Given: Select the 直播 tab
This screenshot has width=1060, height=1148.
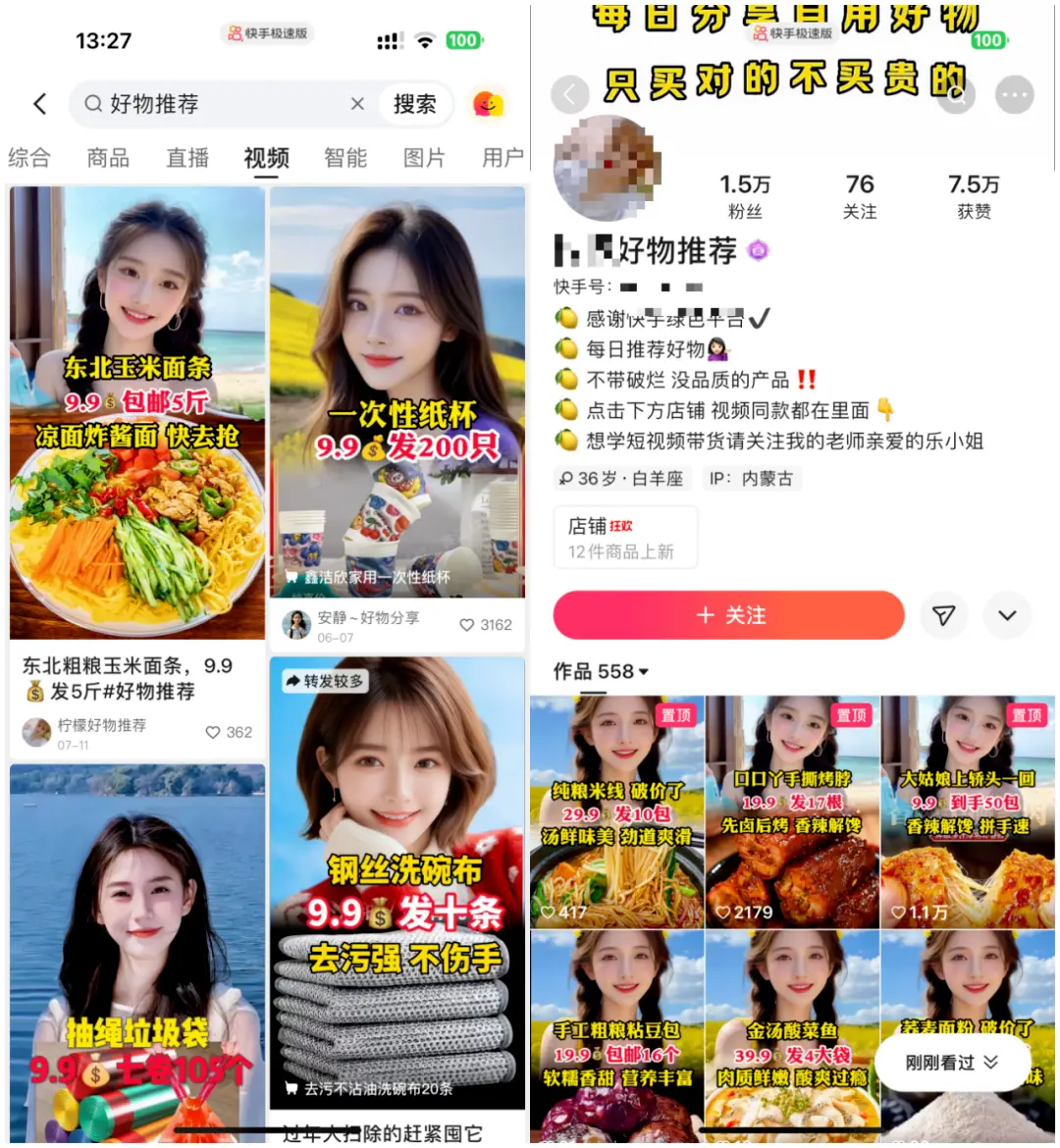Looking at the screenshot, I should click(x=186, y=158).
